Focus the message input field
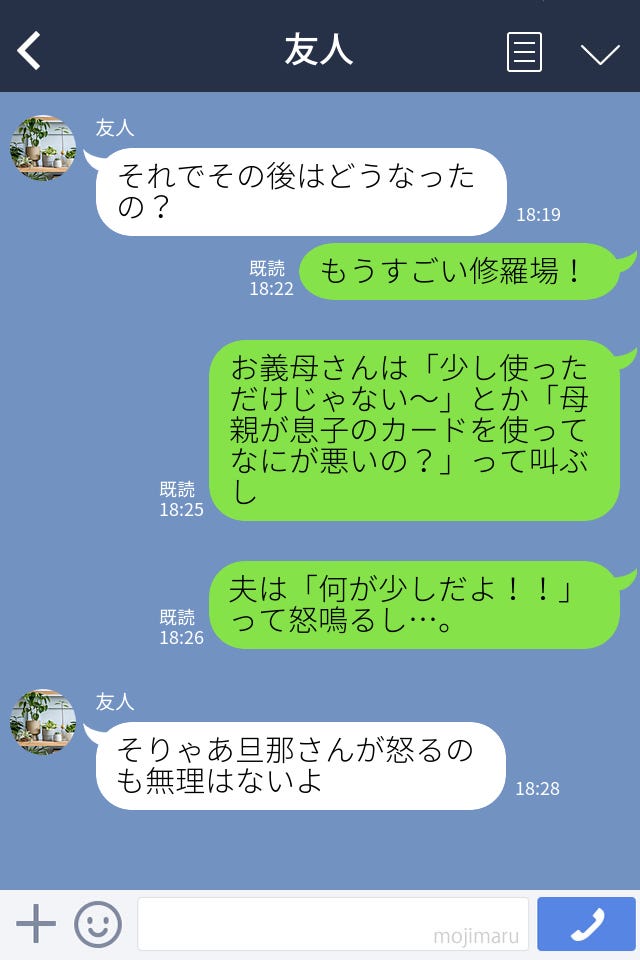Image resolution: width=640 pixels, height=960 pixels. pyautogui.click(x=332, y=923)
